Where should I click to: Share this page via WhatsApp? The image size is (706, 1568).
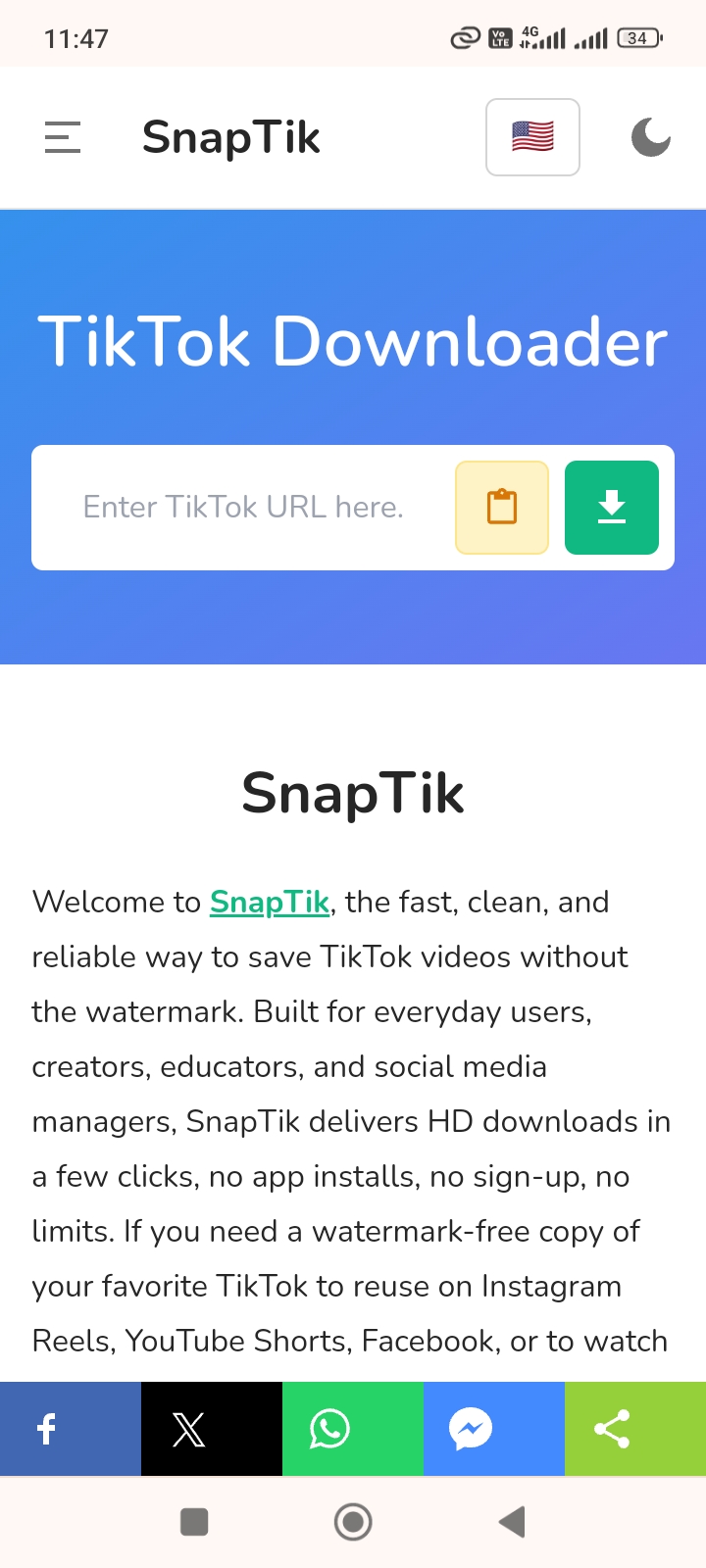(353, 1429)
